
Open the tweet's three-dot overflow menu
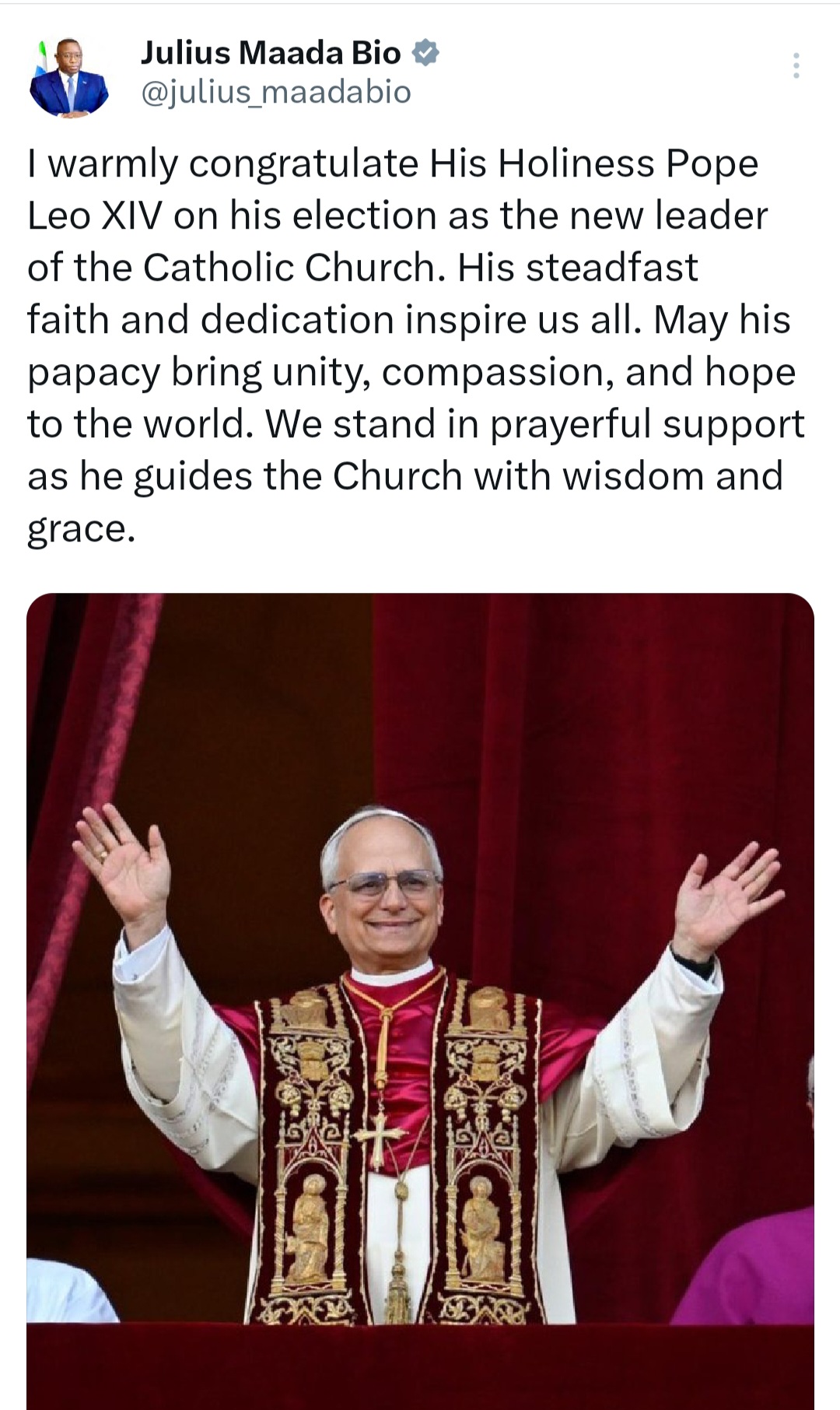[x=796, y=66]
